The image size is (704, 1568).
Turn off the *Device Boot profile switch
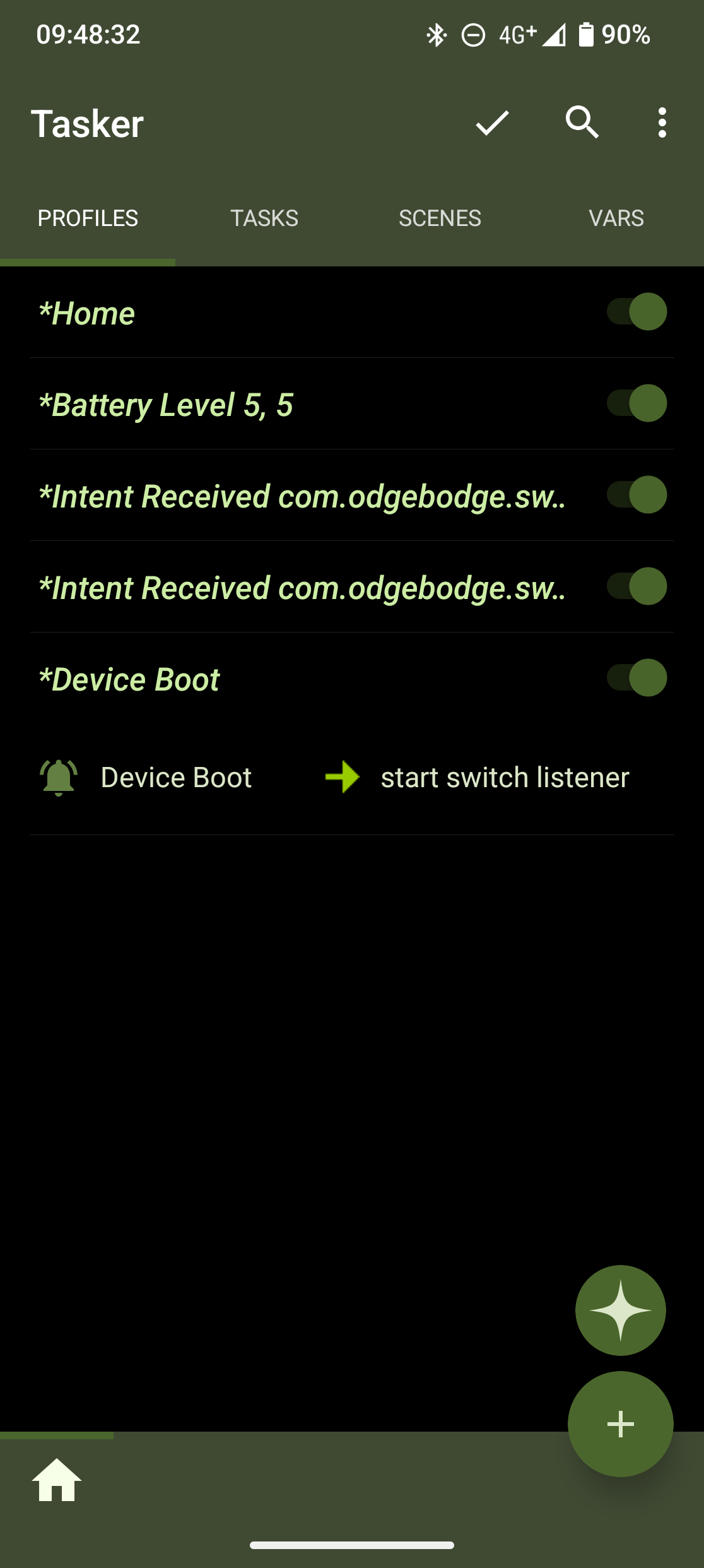tap(637, 678)
